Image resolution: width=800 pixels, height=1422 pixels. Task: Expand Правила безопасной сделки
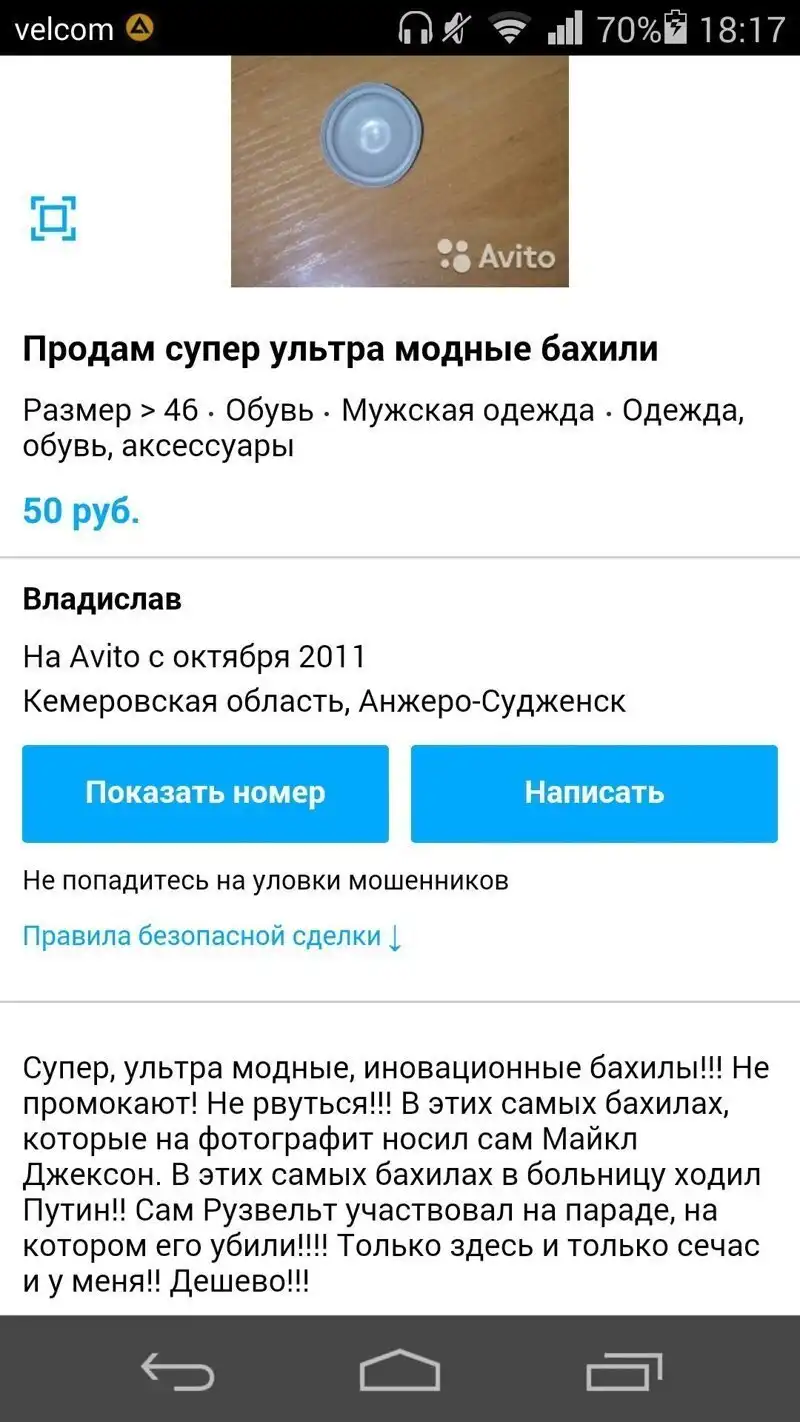click(212, 936)
